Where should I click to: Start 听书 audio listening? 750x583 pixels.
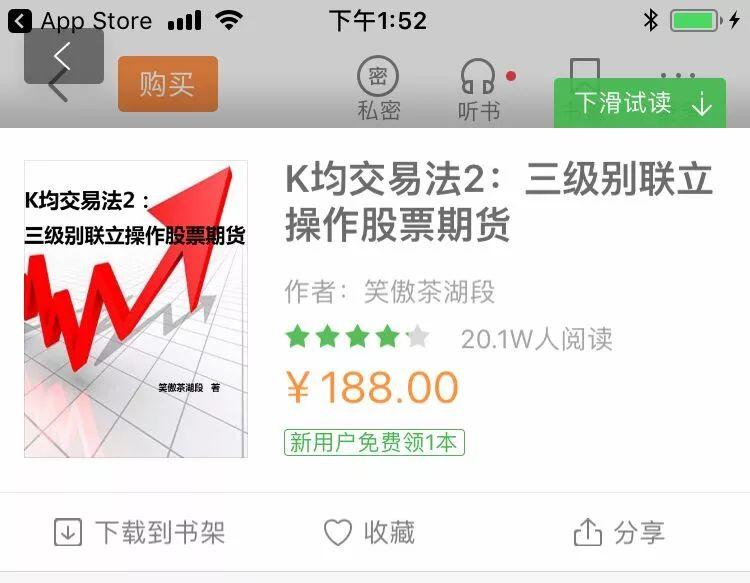pos(479,88)
